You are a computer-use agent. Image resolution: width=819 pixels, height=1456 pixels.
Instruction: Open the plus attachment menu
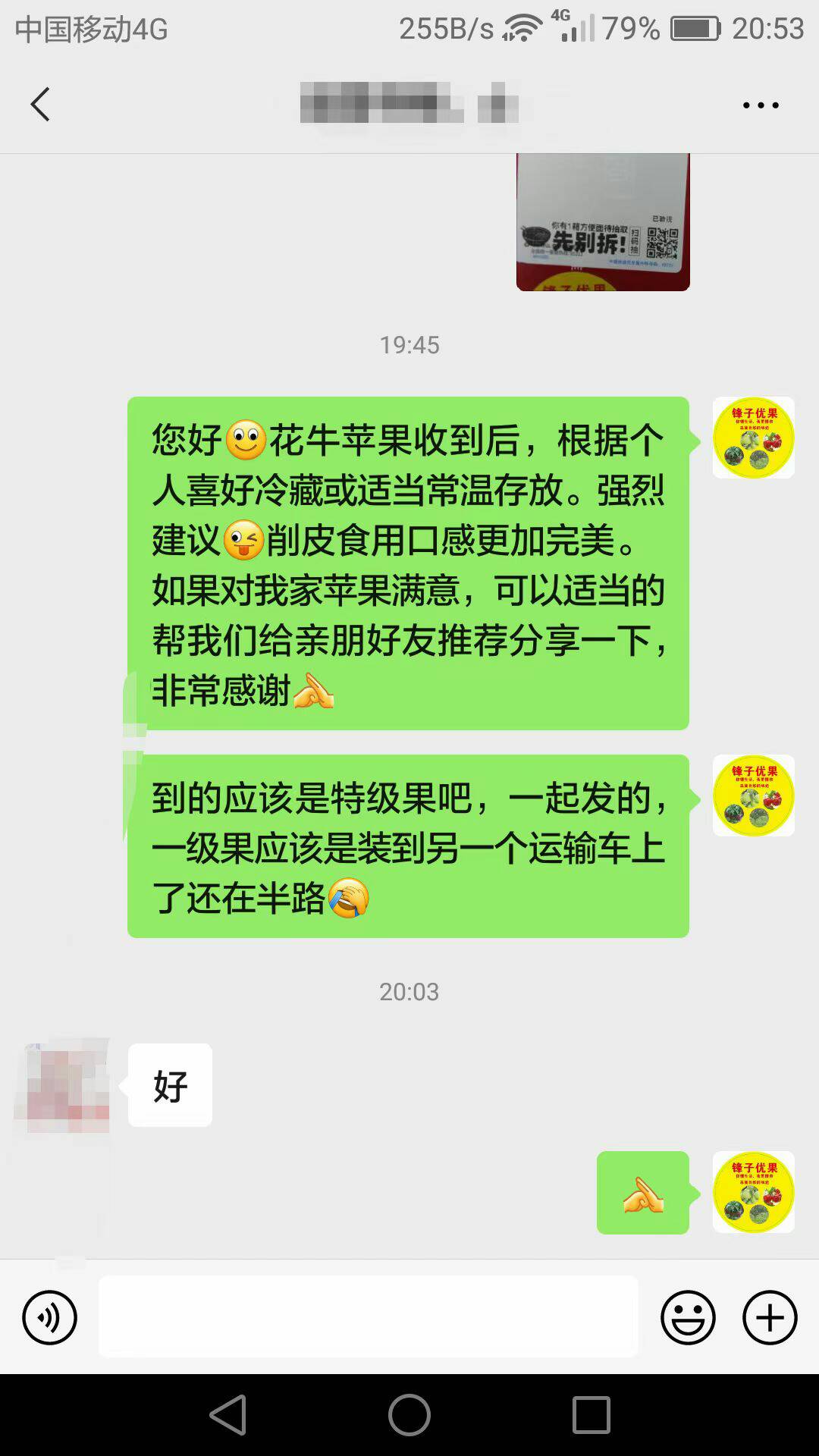[x=770, y=1317]
